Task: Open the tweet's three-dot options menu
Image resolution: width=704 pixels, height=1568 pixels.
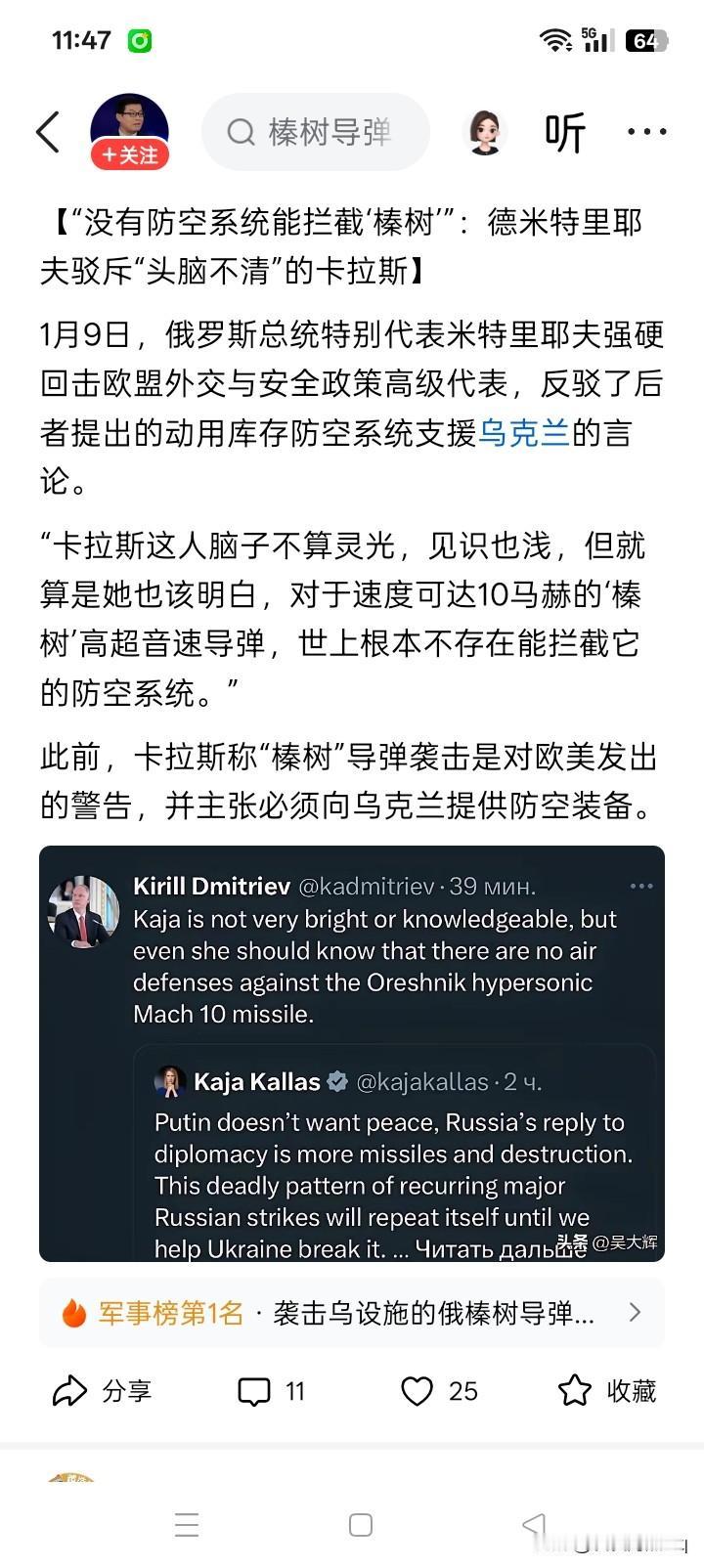Action: 642,884
